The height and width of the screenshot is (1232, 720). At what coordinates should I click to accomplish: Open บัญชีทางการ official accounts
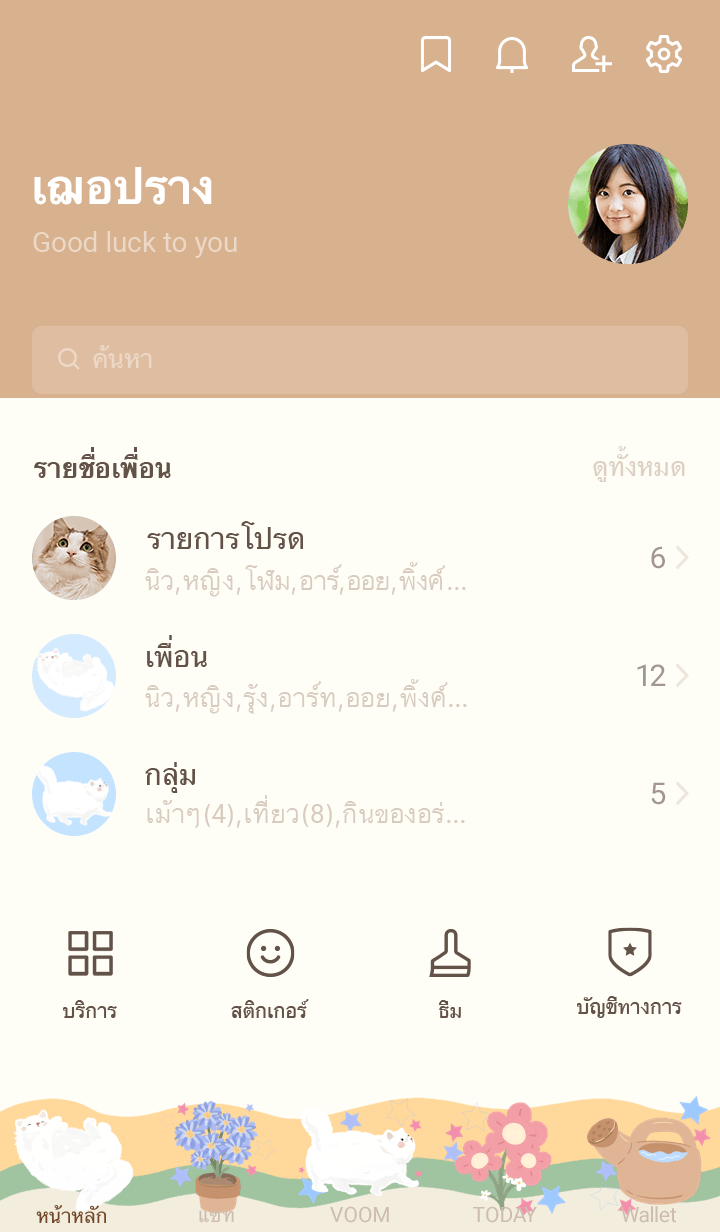tap(629, 972)
